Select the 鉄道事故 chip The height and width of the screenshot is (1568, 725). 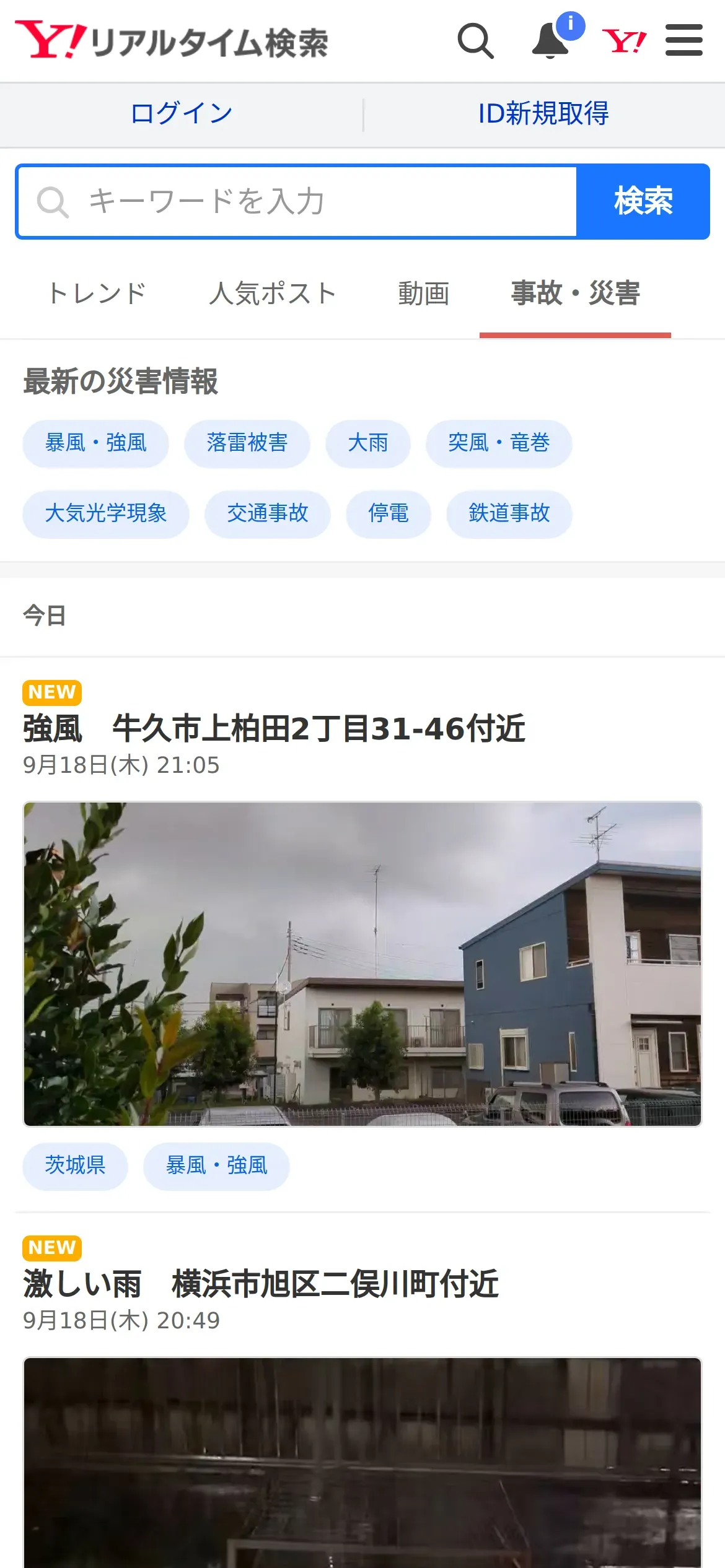(509, 514)
